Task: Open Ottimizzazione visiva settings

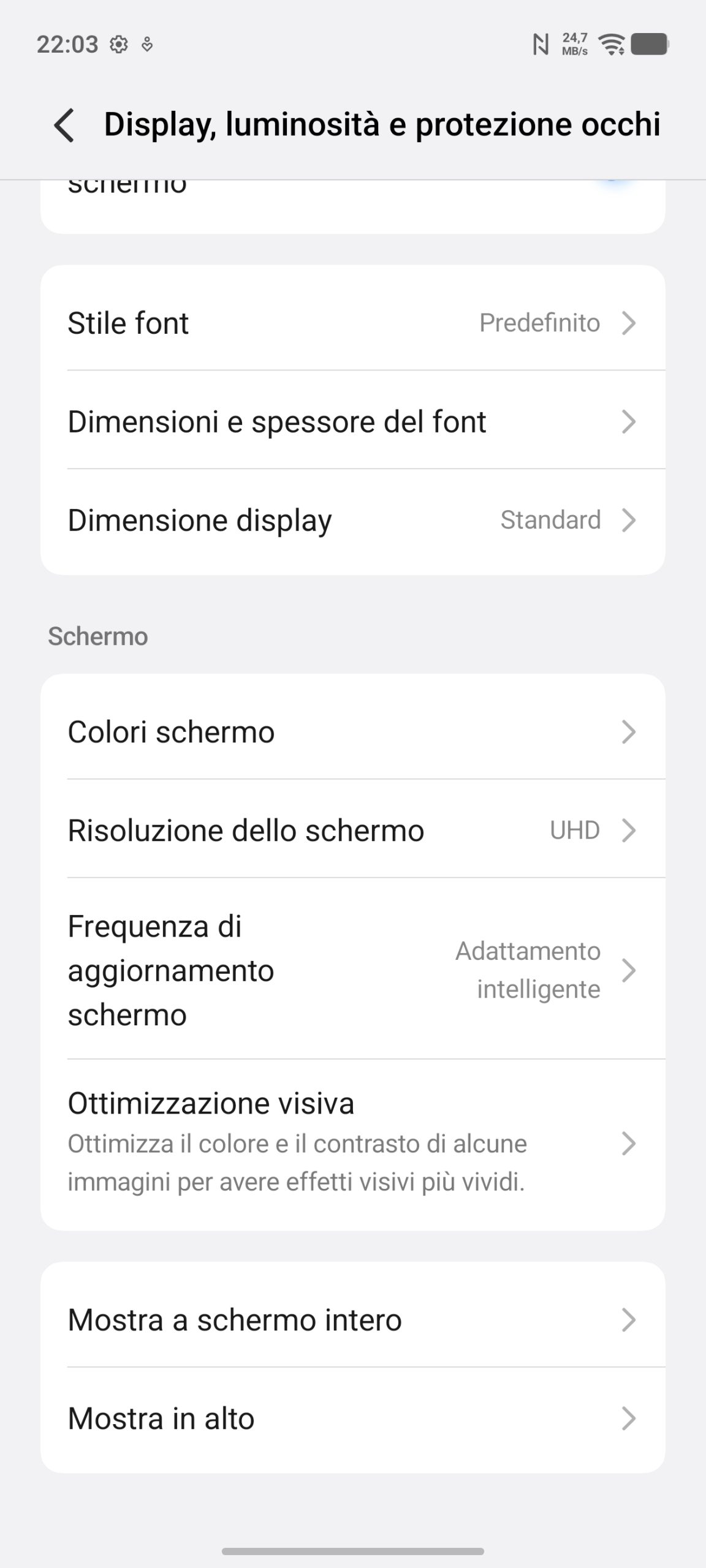Action: [352, 1143]
